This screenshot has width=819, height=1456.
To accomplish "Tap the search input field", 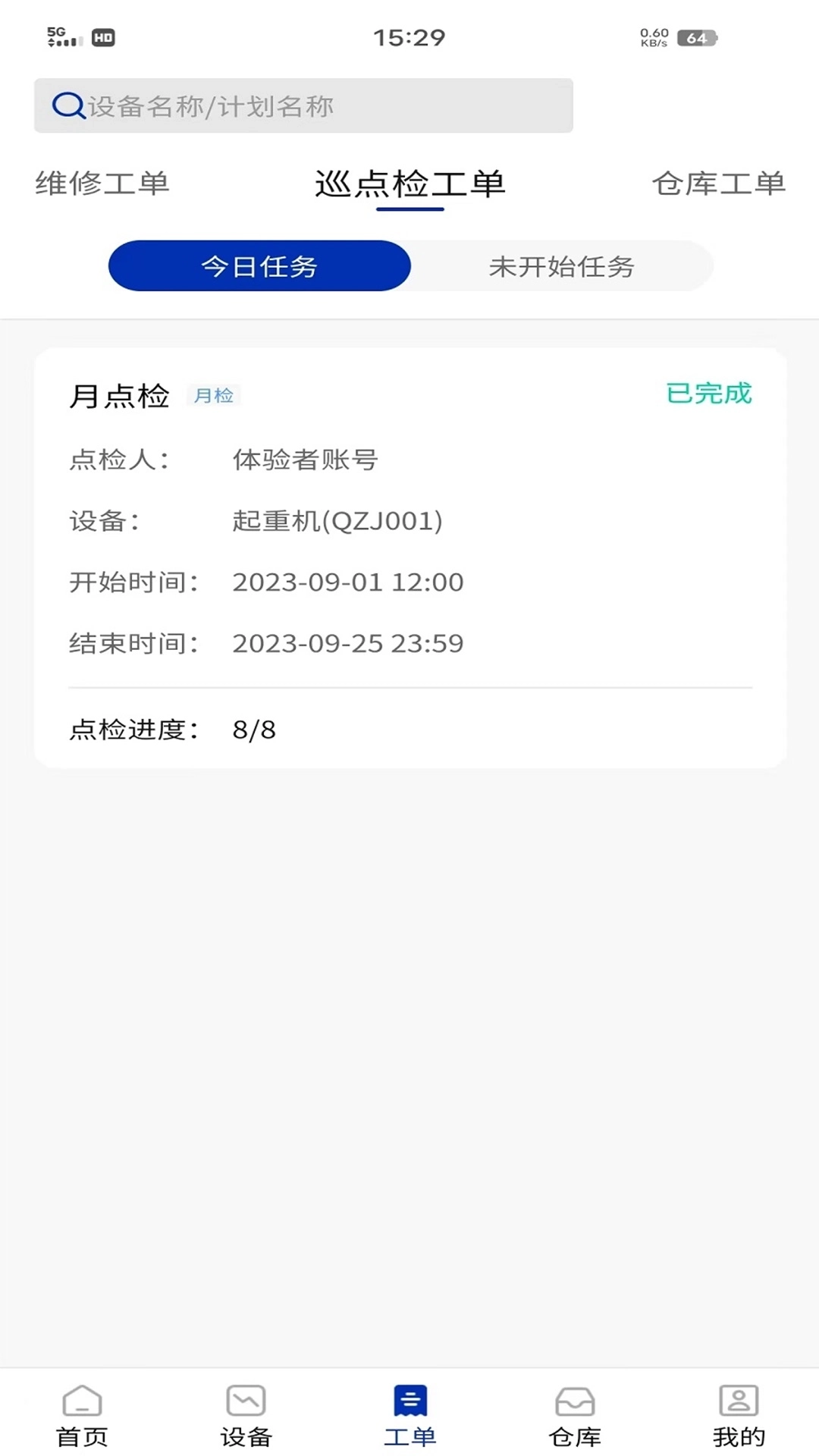I will (303, 105).
